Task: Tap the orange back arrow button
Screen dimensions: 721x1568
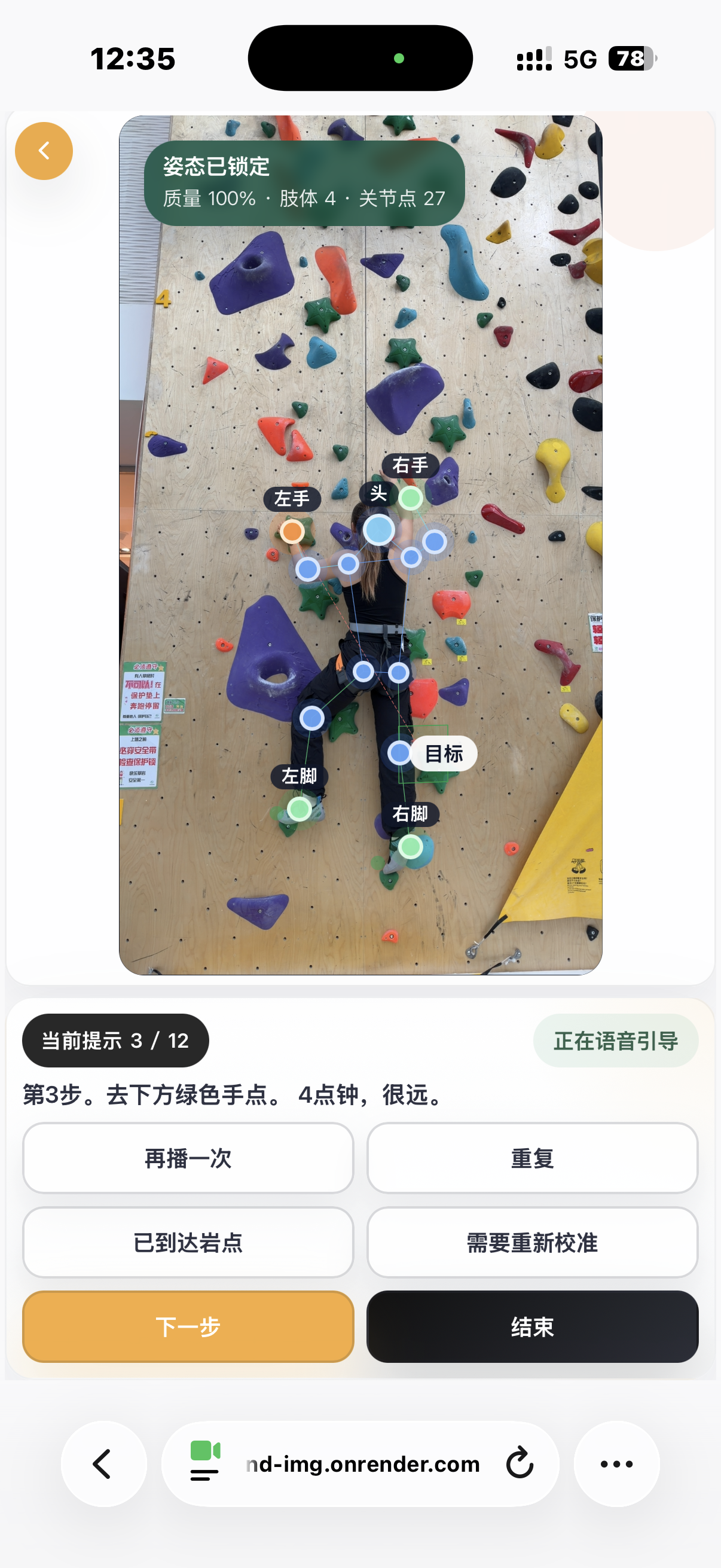Action: tap(44, 151)
